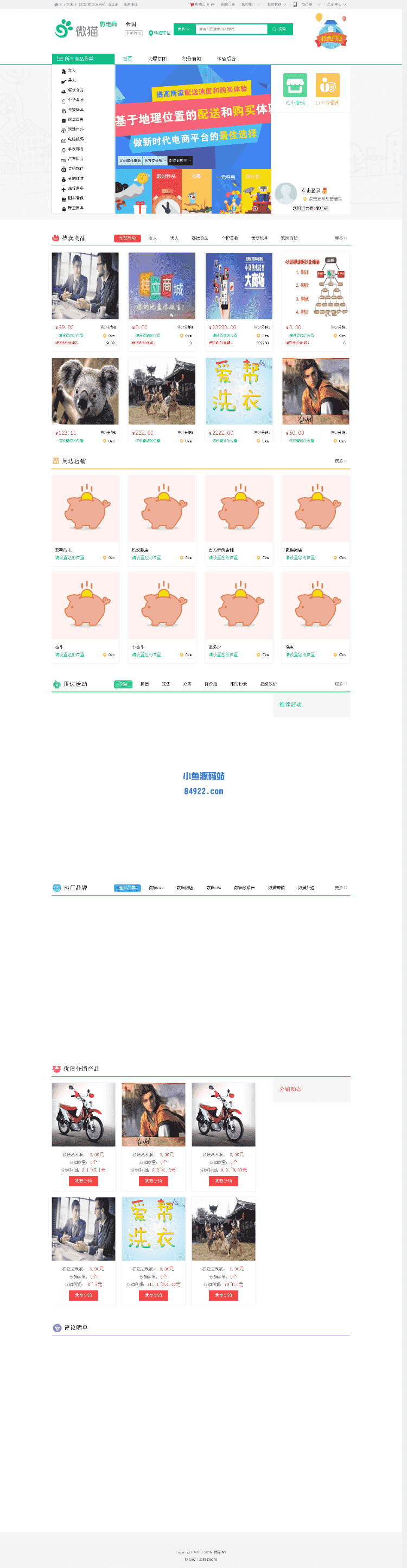Open the 爱帮洗衣 product card
The width and height of the screenshot is (407, 1568).
[238, 391]
